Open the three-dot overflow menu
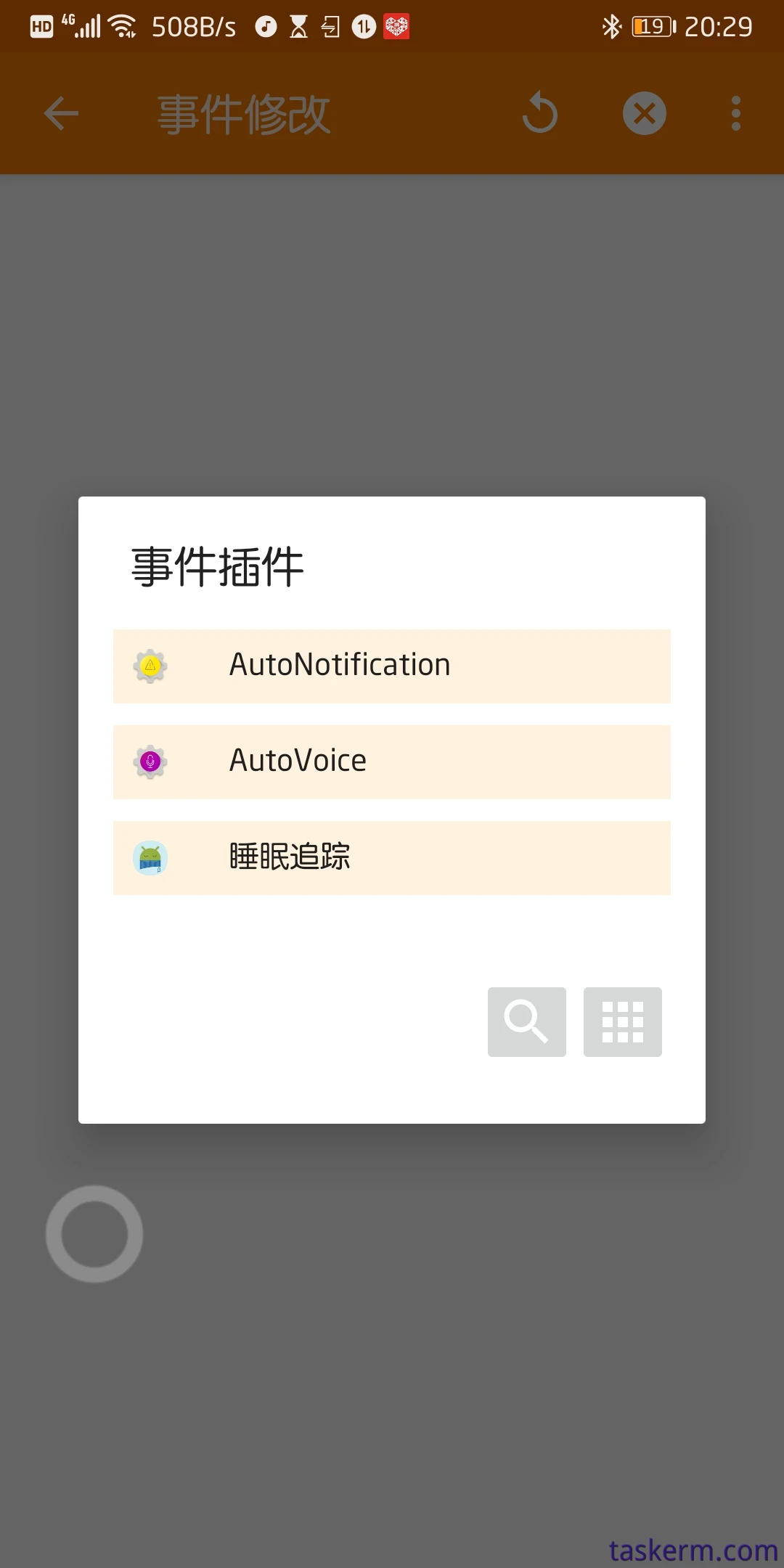 tap(735, 114)
